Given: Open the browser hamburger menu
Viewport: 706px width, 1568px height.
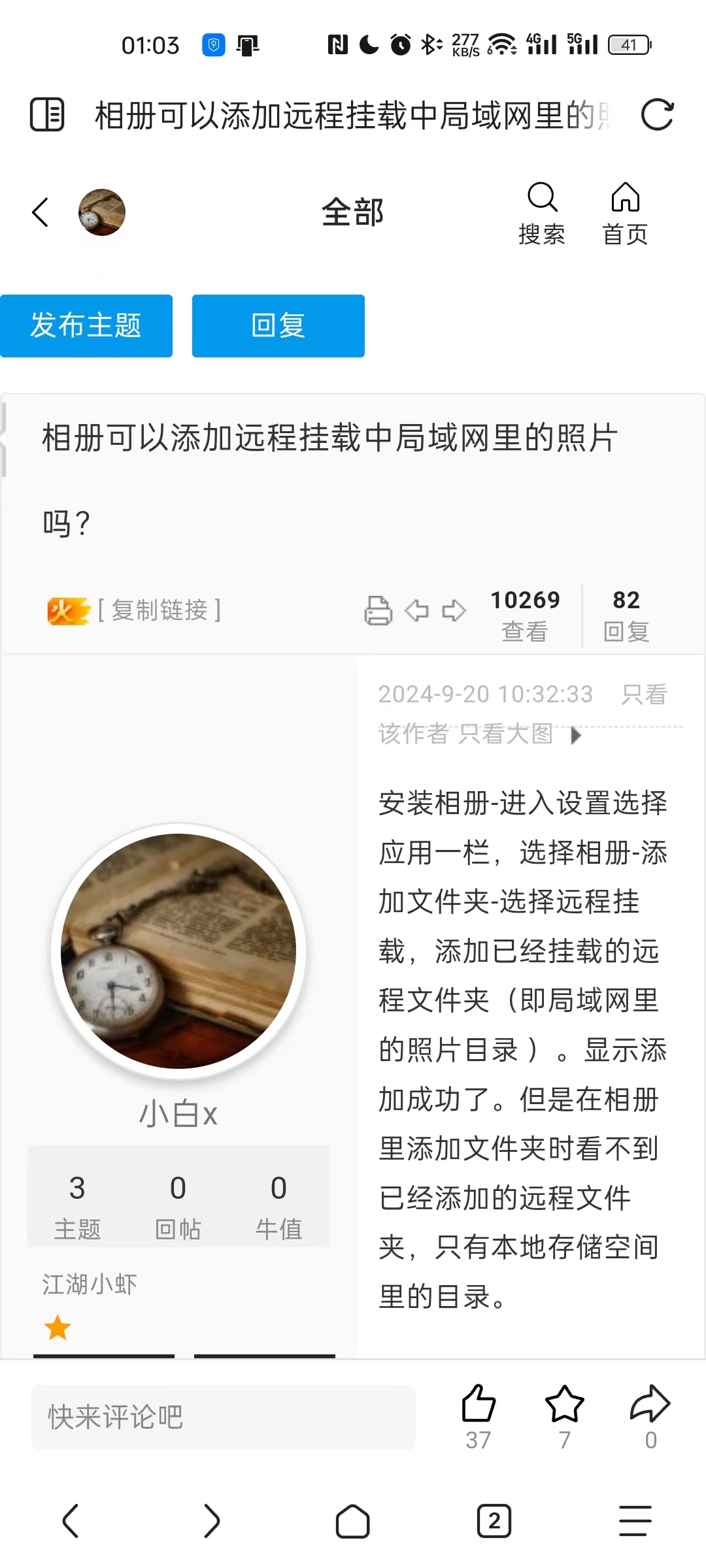Looking at the screenshot, I should coord(635,1521).
